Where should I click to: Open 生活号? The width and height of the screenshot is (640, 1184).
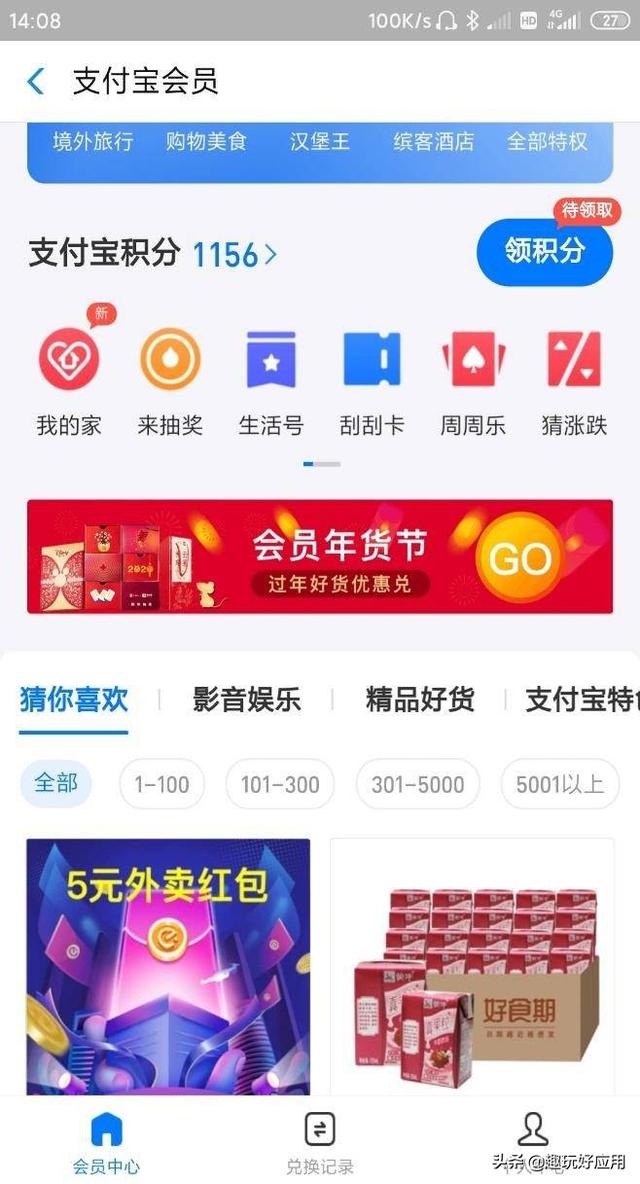[x=271, y=381]
